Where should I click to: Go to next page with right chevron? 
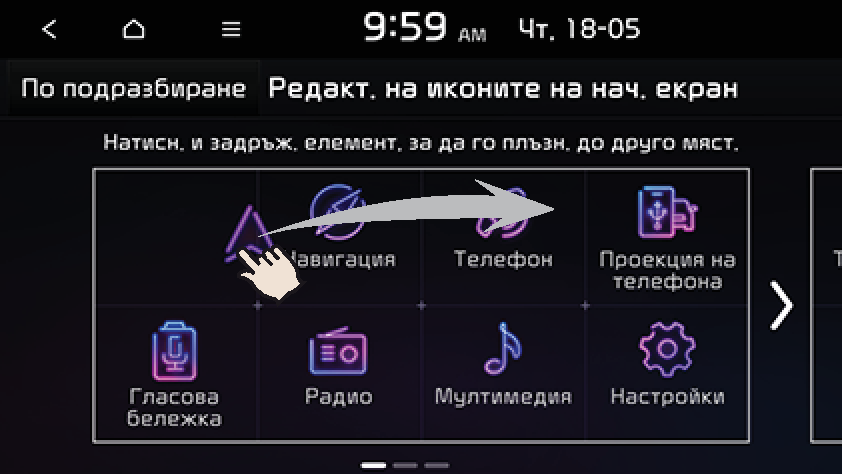point(781,306)
